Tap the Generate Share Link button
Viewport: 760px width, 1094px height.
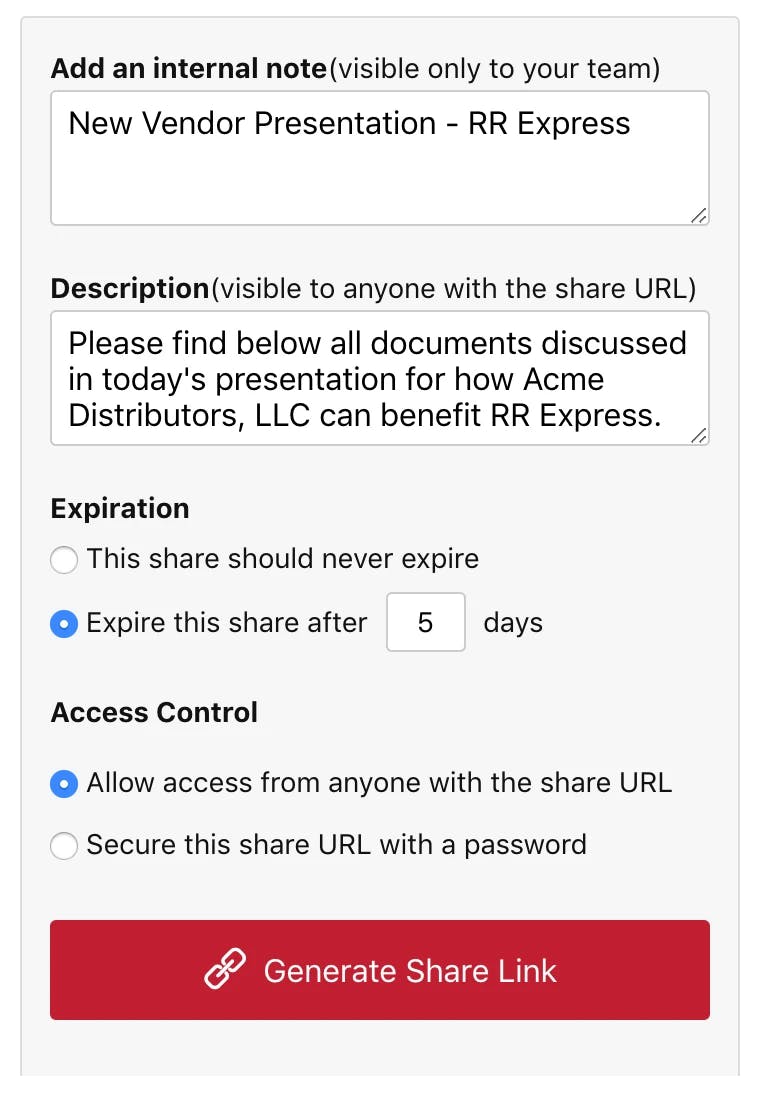click(379, 970)
